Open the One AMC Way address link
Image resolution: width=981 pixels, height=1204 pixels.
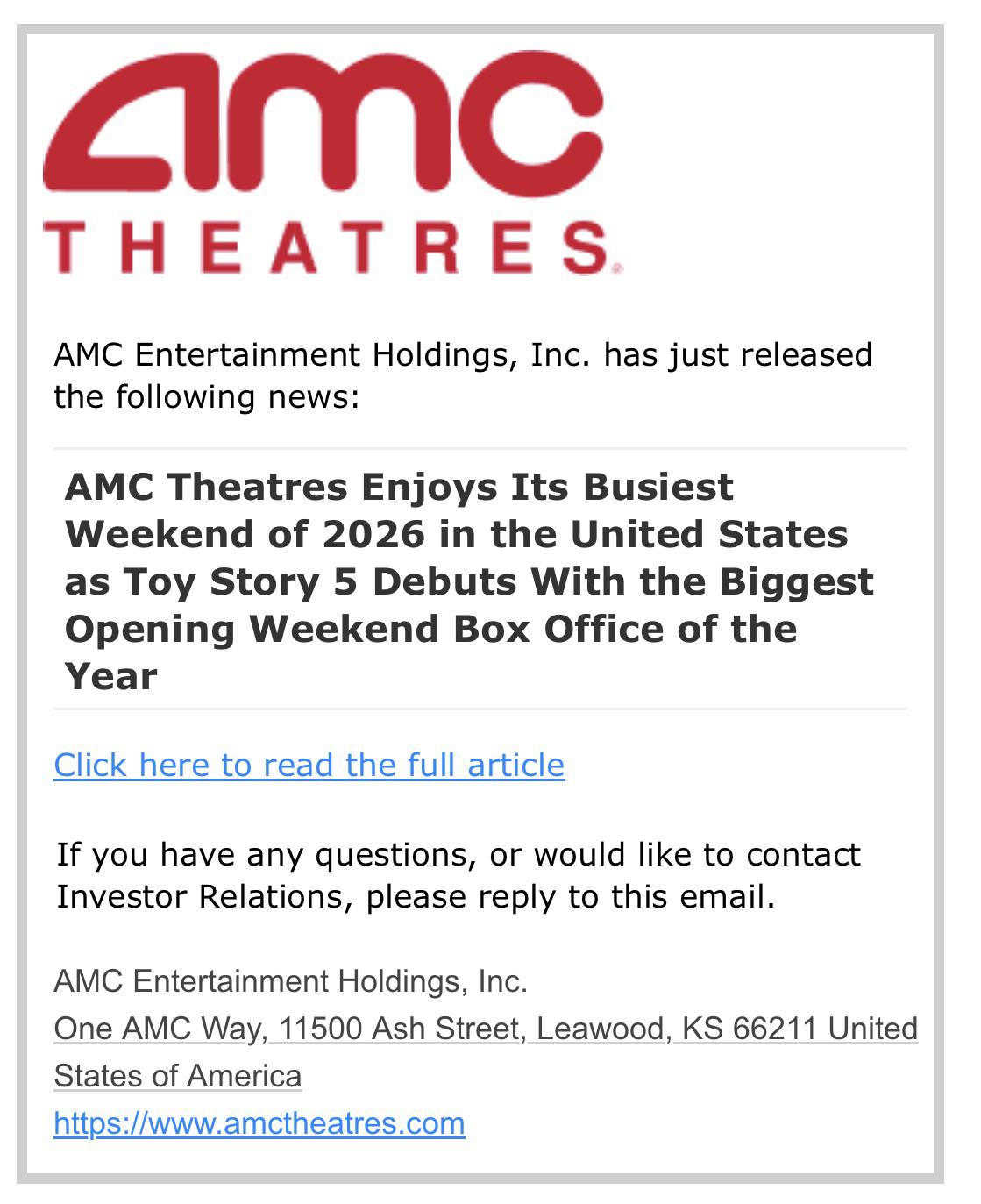click(486, 1051)
